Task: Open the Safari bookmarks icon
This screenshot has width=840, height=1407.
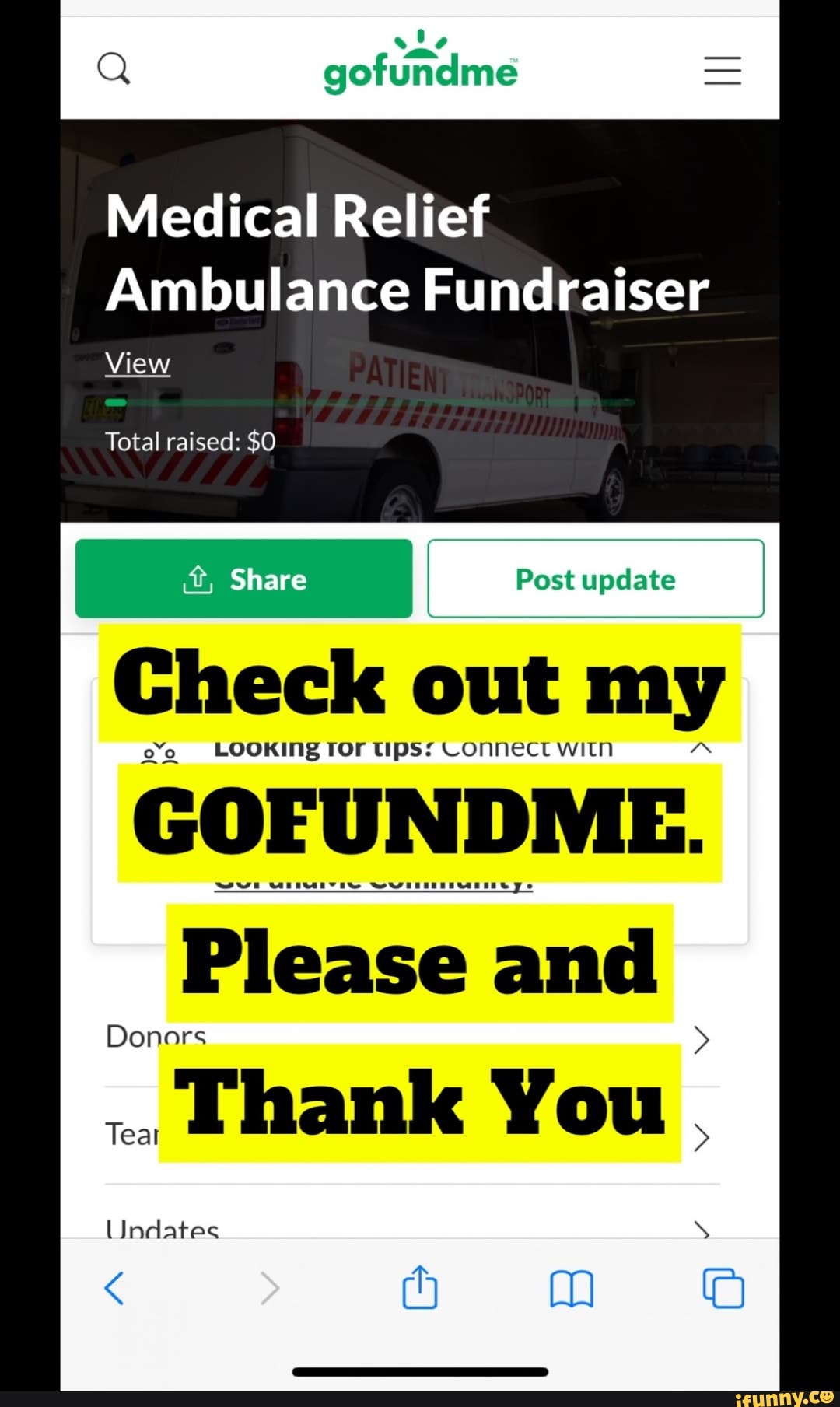Action: [x=572, y=1288]
